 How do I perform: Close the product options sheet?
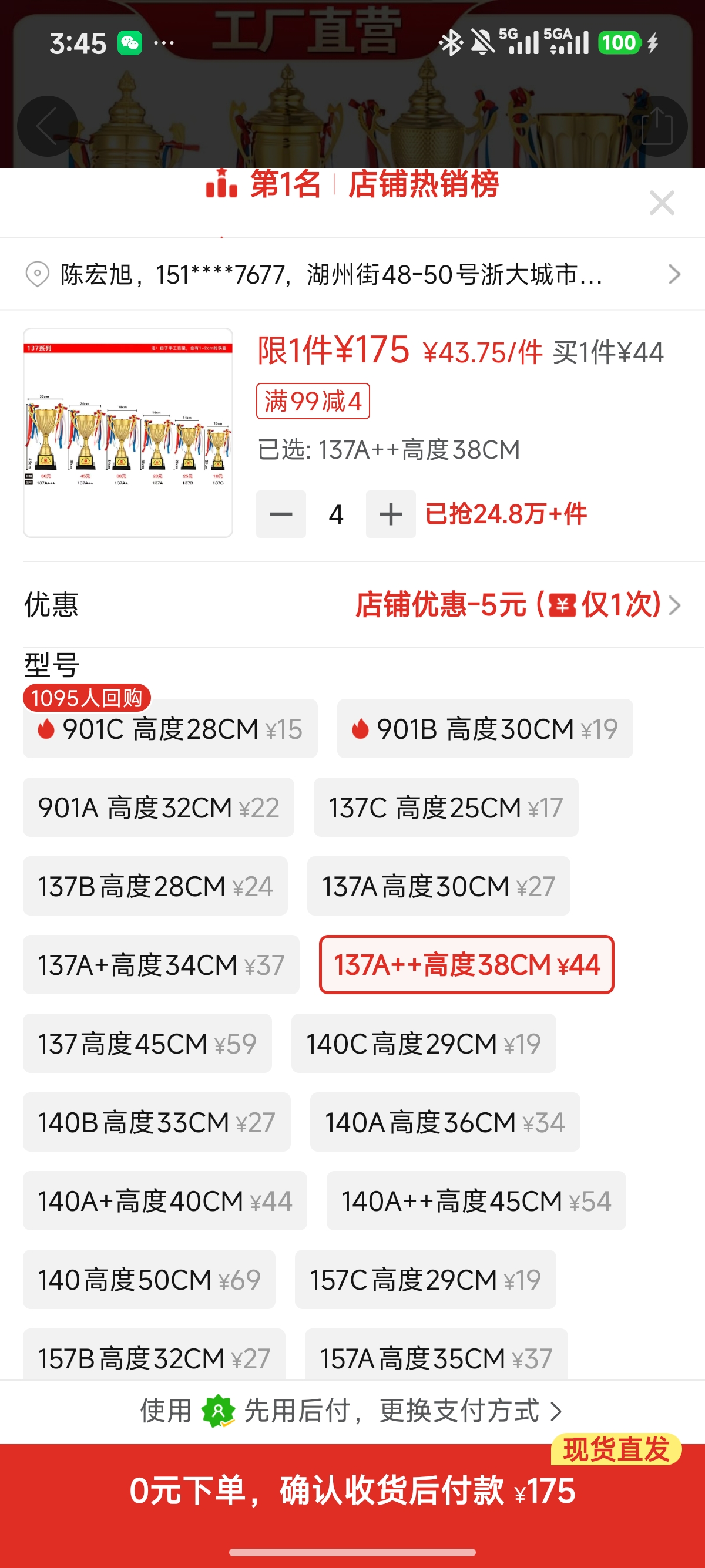coord(662,203)
